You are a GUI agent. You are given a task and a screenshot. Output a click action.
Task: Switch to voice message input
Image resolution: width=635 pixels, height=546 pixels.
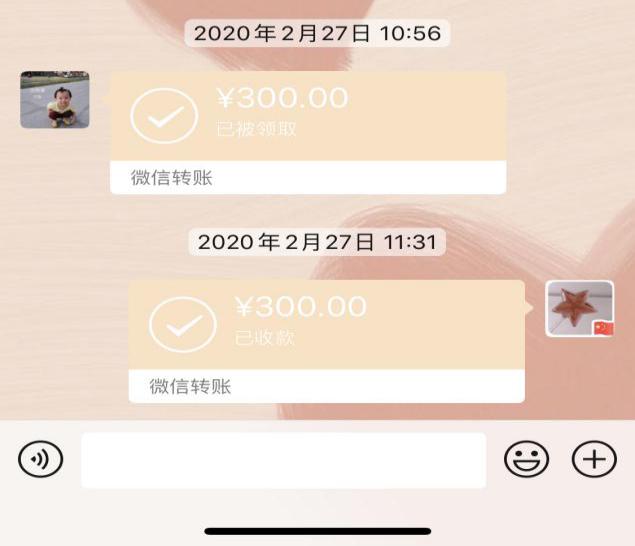40,460
